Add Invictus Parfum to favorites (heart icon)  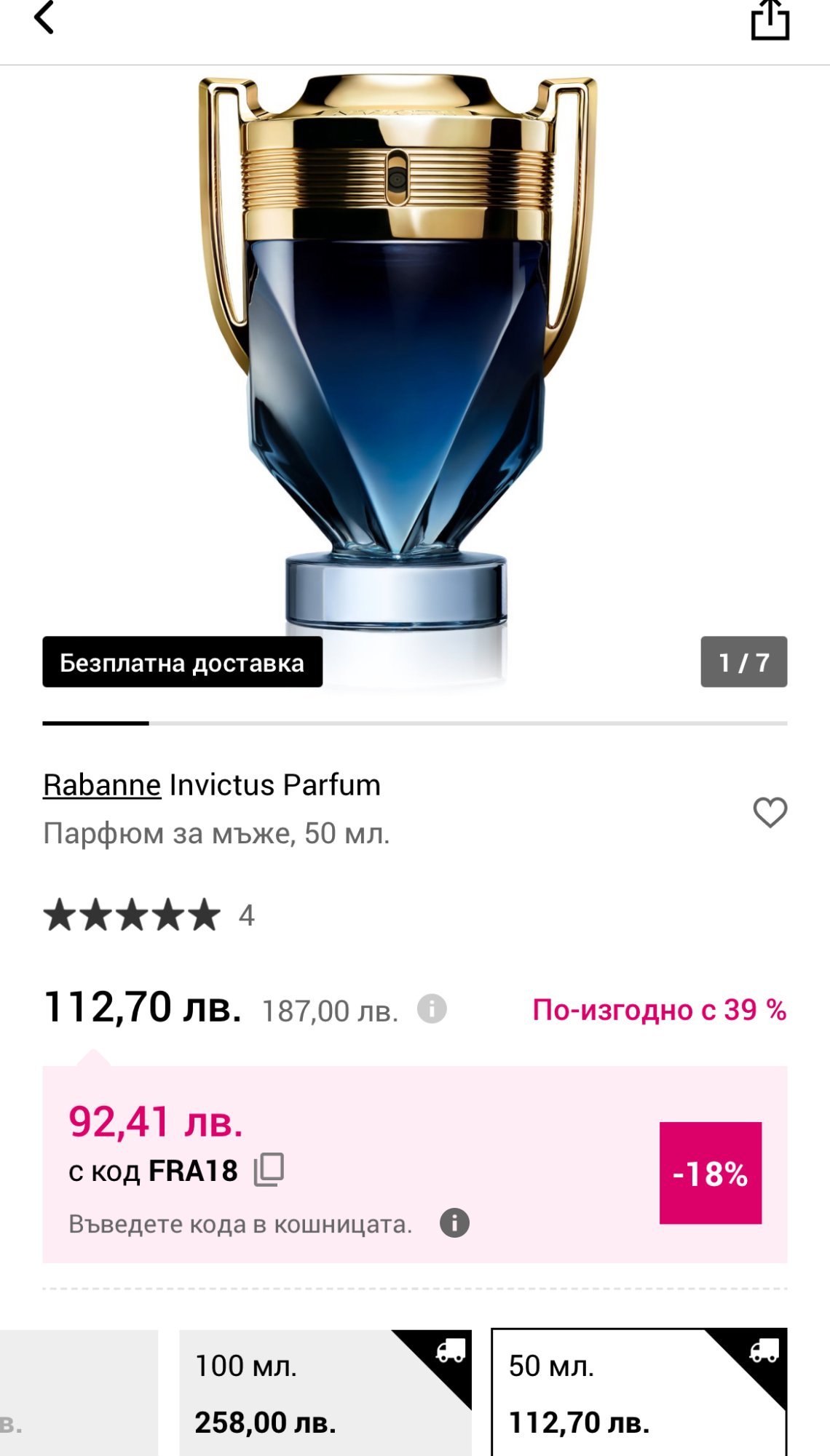pos(770,812)
